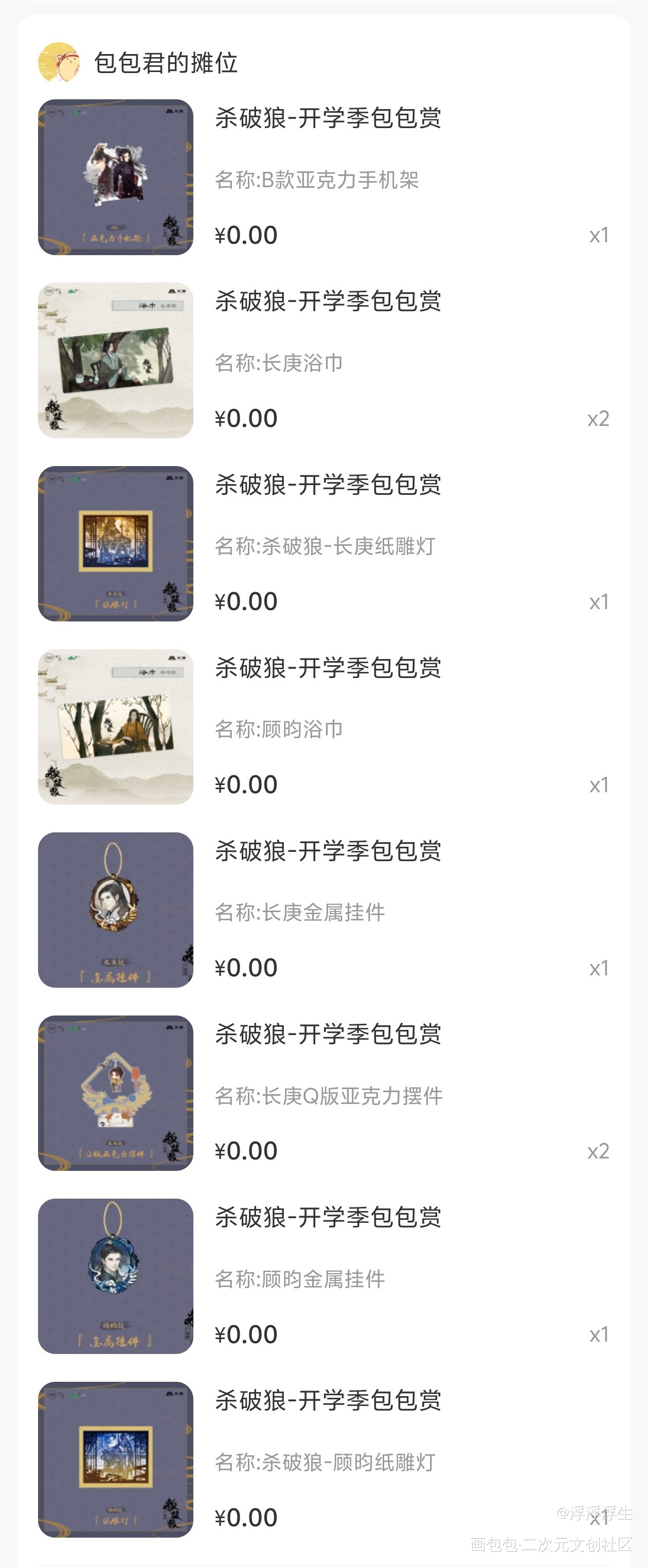This screenshot has height=1568, width=648.
Task: Open the 顾昀金属挂件 product
Action: [299, 1279]
